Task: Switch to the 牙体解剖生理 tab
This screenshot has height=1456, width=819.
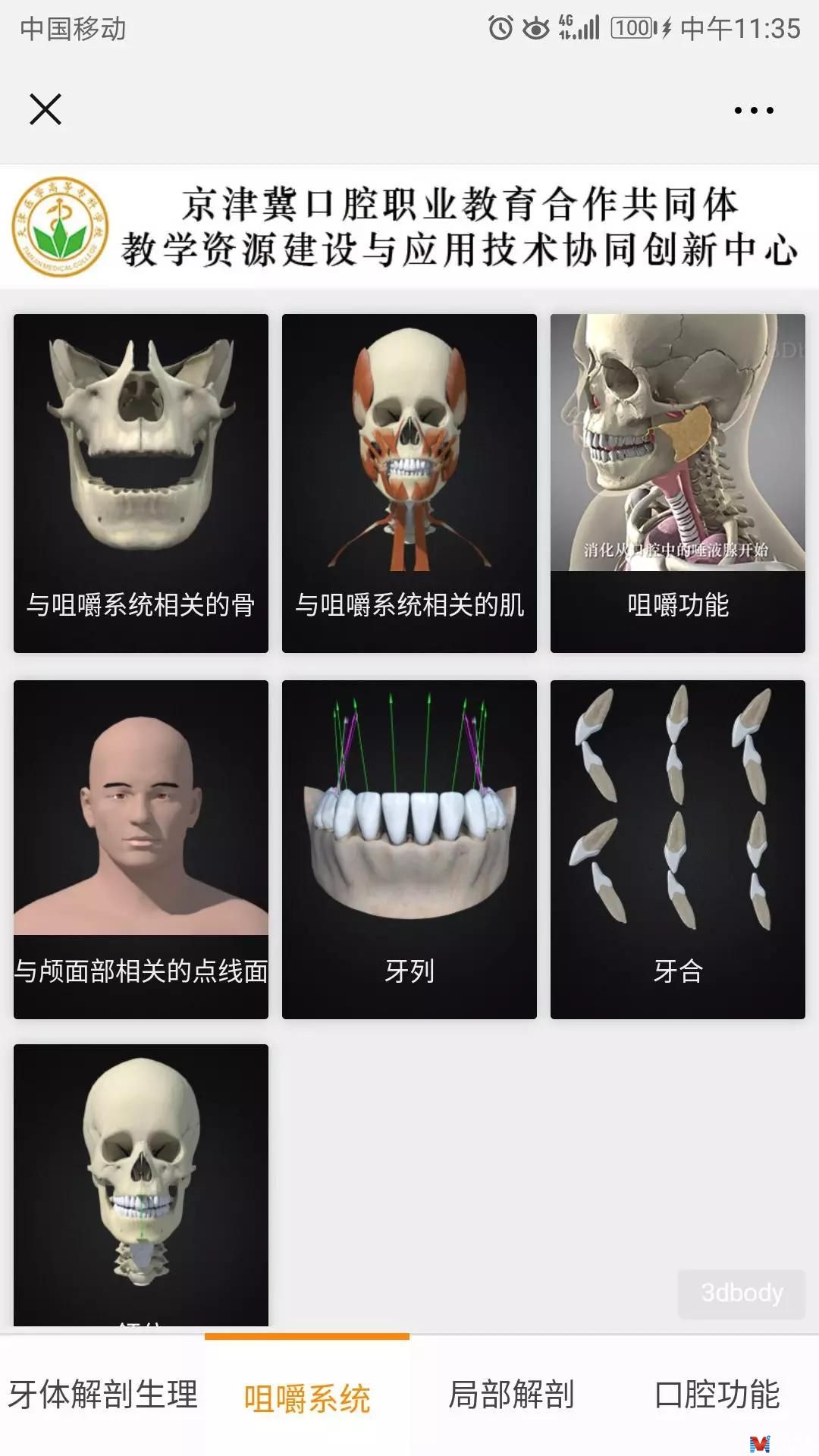Action: [102, 1395]
